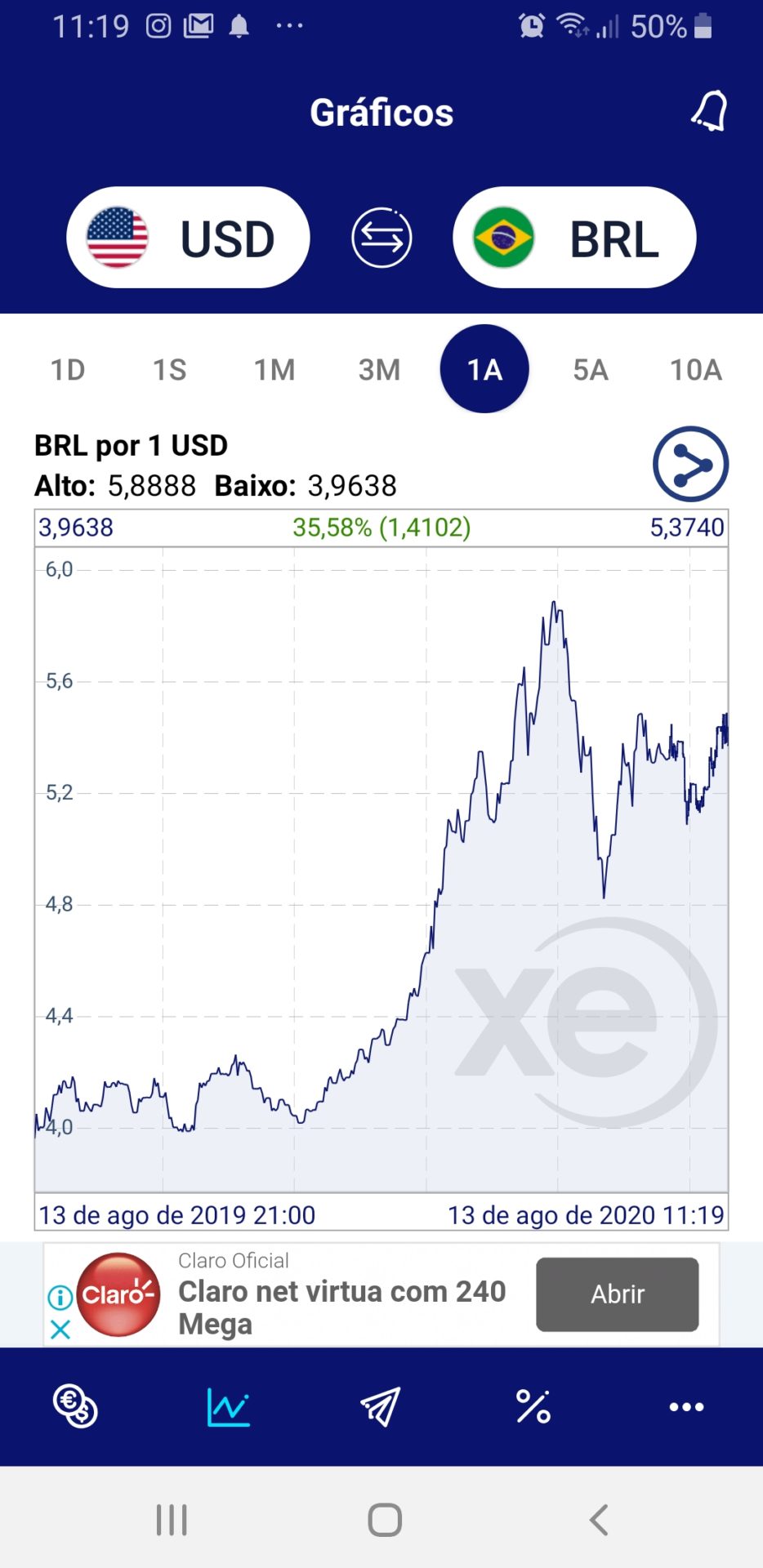Go to the send money tab
The width and height of the screenshot is (763, 1568).
[381, 1406]
